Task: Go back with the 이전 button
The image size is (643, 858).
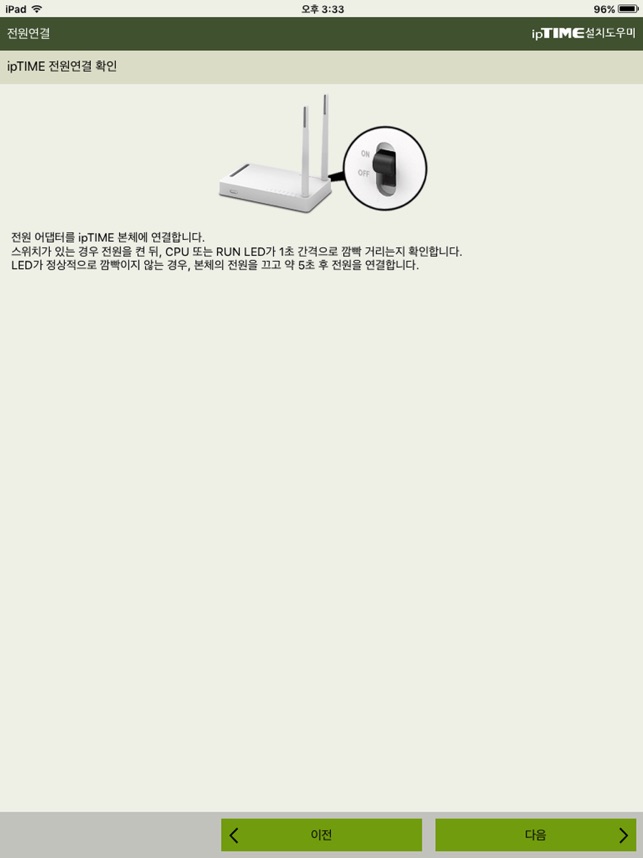Action: point(321,835)
